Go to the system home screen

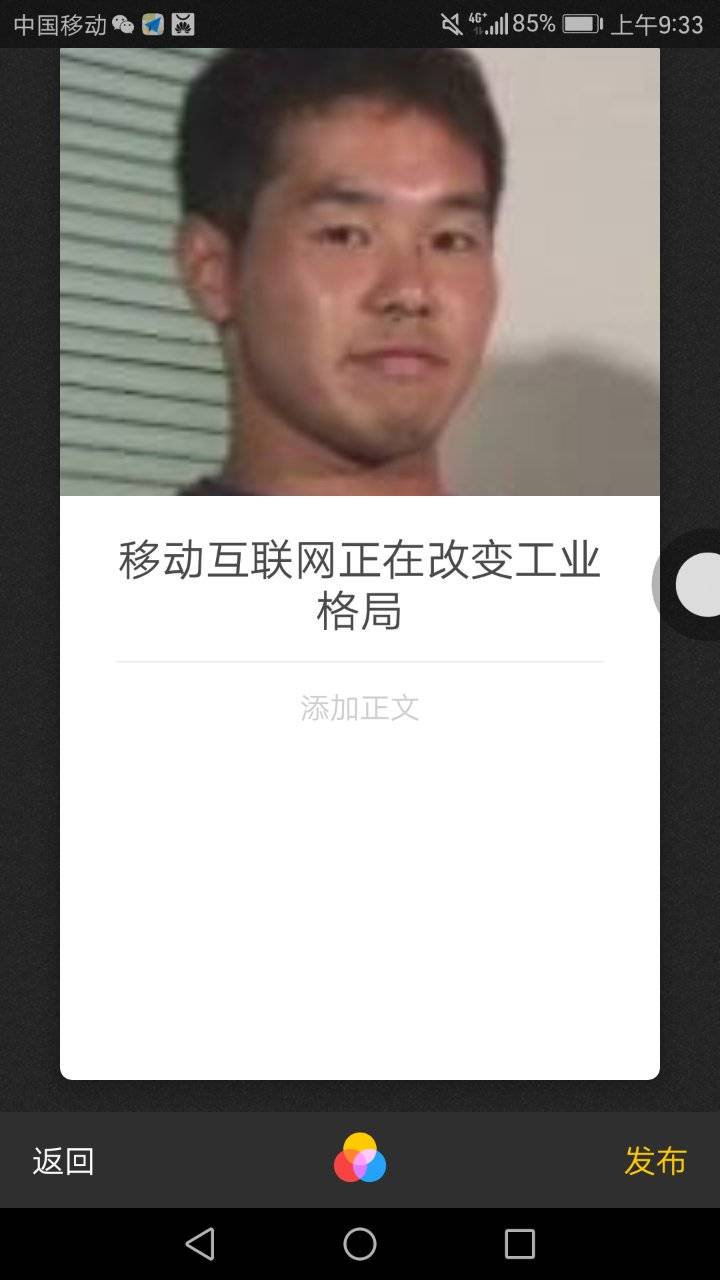click(360, 1244)
